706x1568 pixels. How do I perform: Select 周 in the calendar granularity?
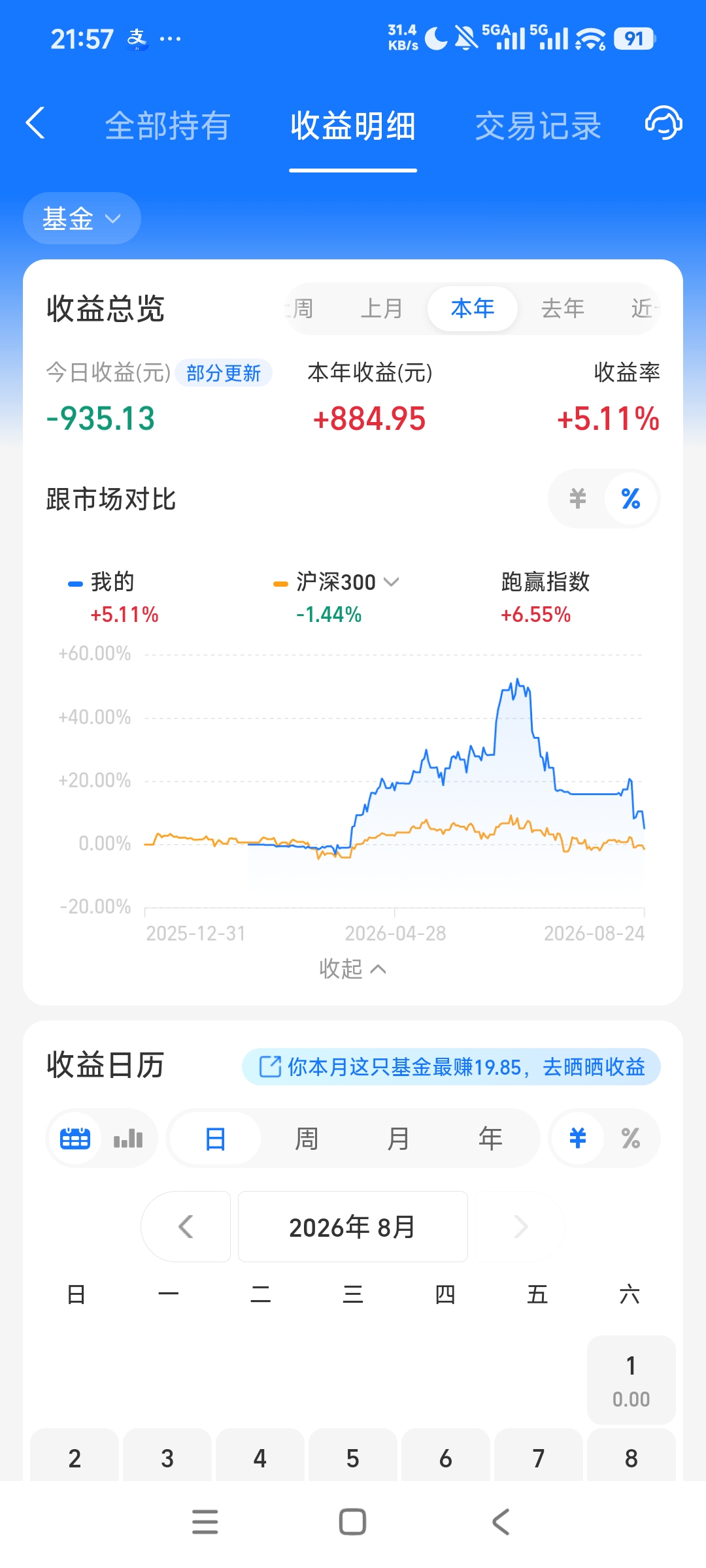307,1139
